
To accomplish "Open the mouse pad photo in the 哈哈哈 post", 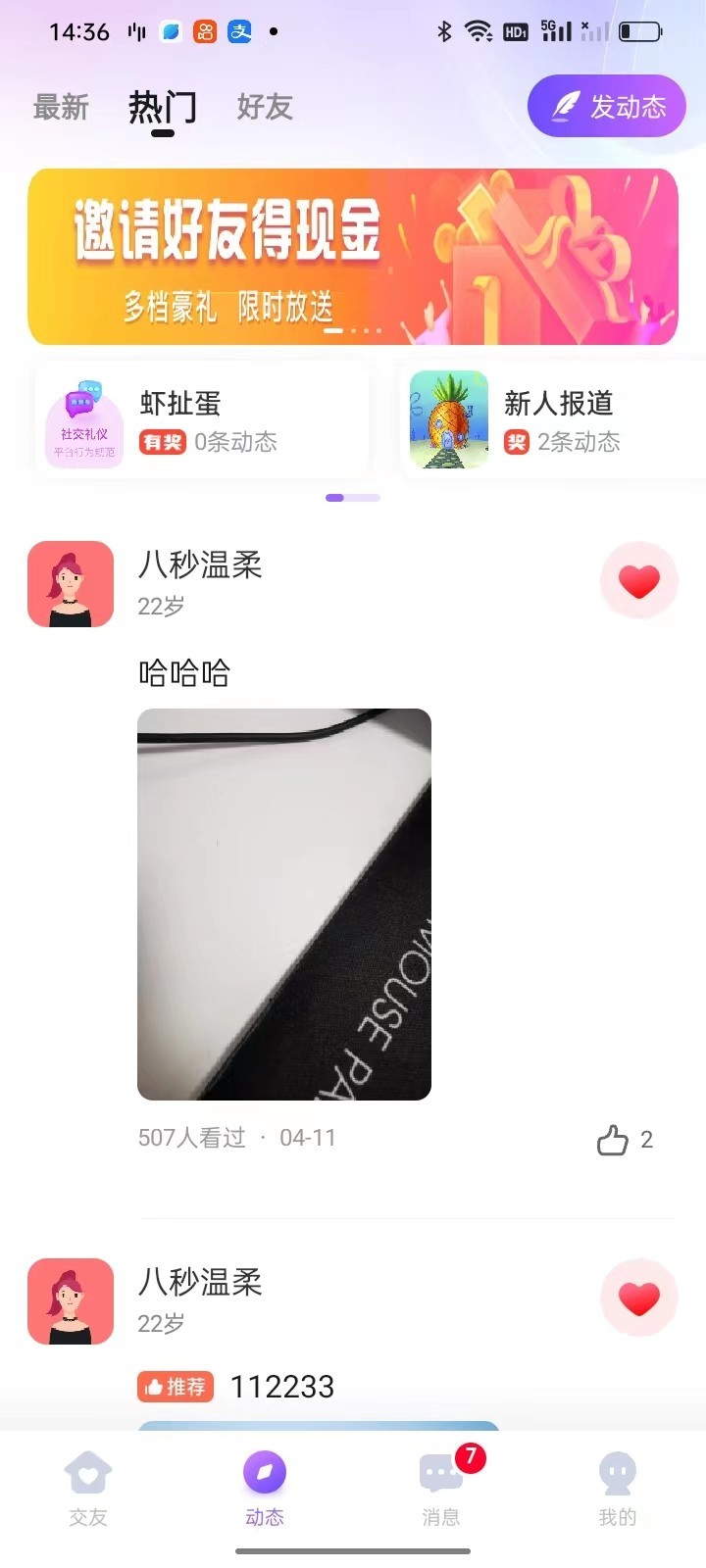I will coord(284,904).
